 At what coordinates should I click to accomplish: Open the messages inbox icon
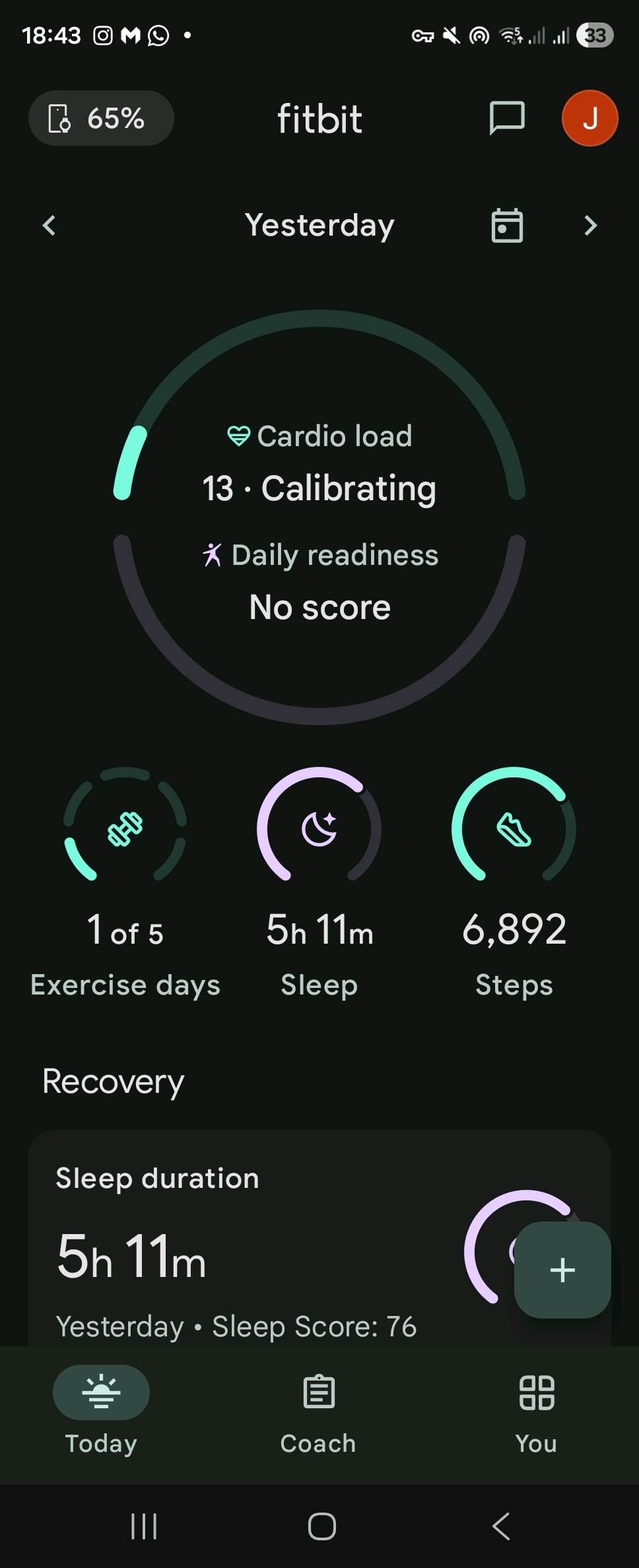[506, 119]
